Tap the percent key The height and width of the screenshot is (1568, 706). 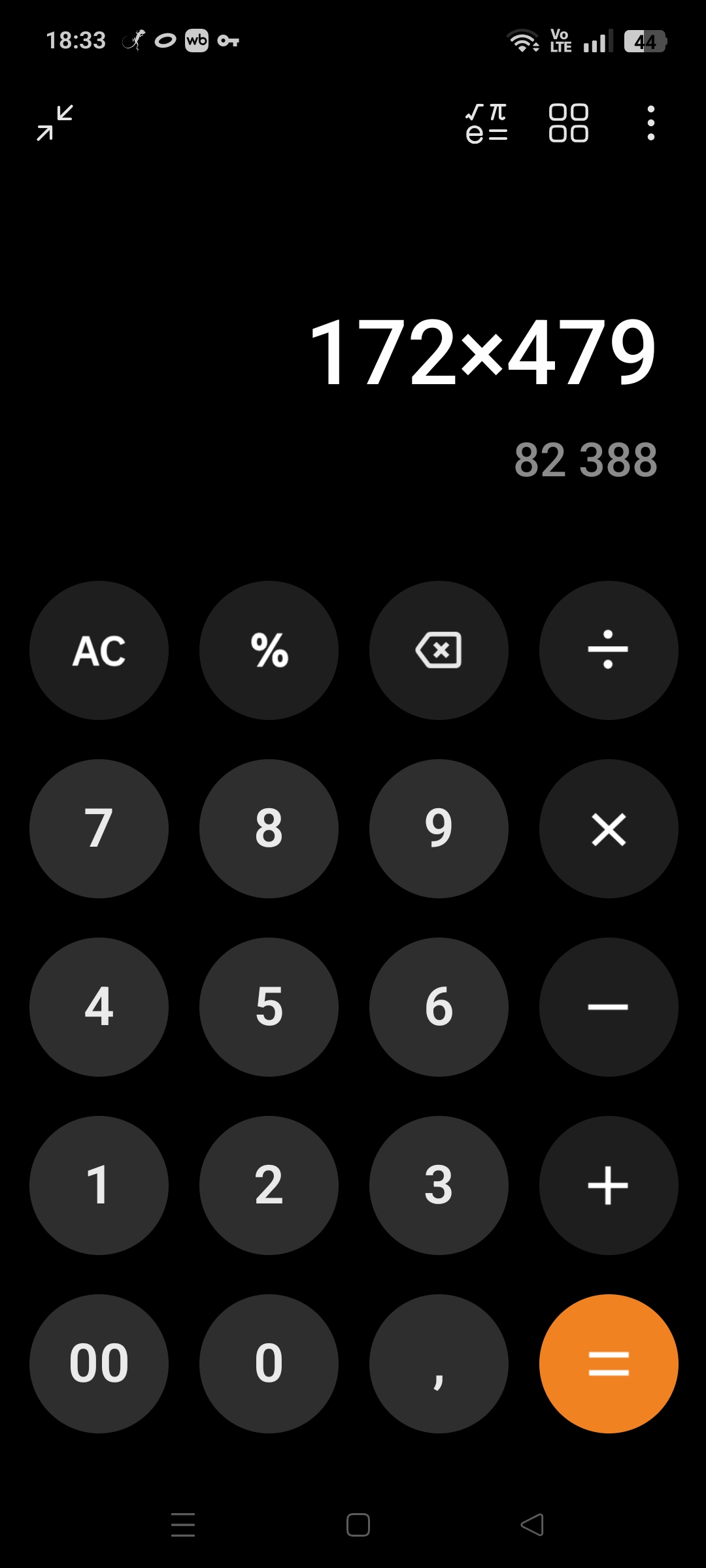(x=269, y=651)
